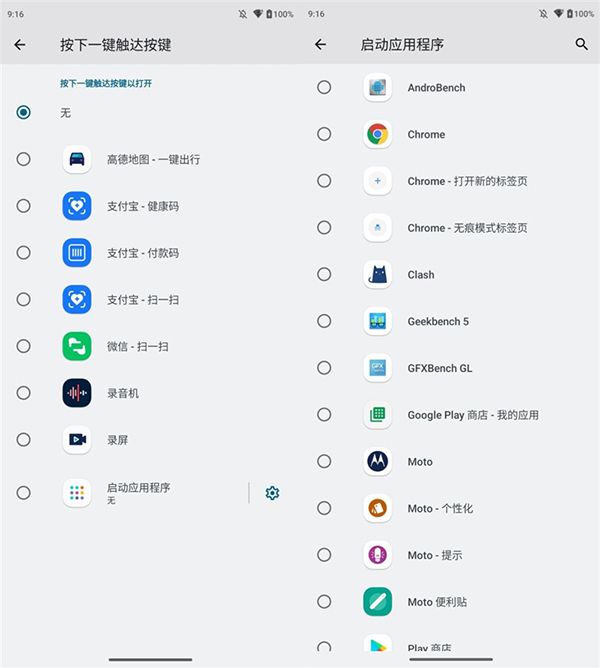
Task: Select 支付宝 - 健康码
Action: pos(24,206)
